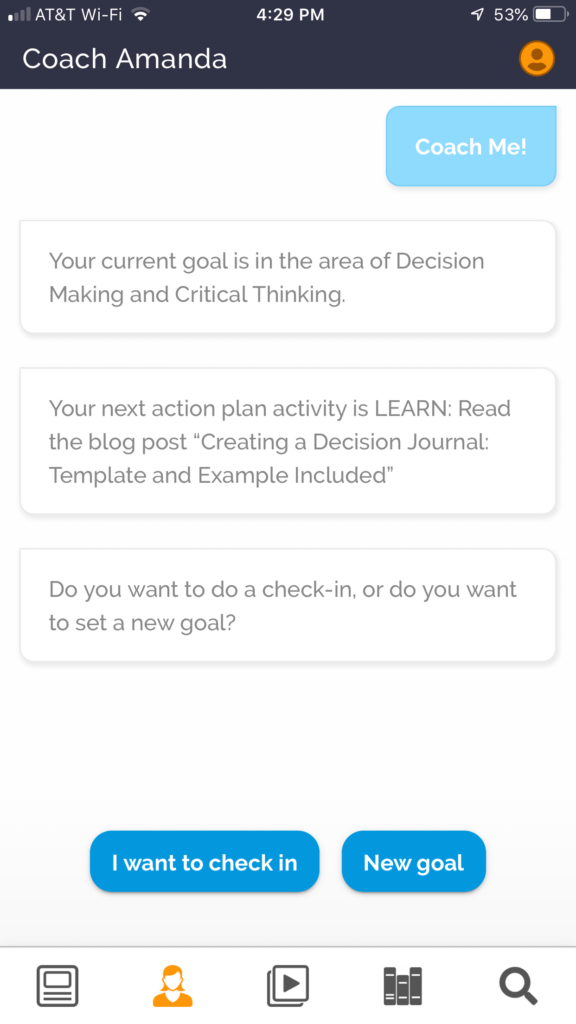Open the orange profile avatar icon
The width and height of the screenshot is (576, 1024).
point(537,59)
